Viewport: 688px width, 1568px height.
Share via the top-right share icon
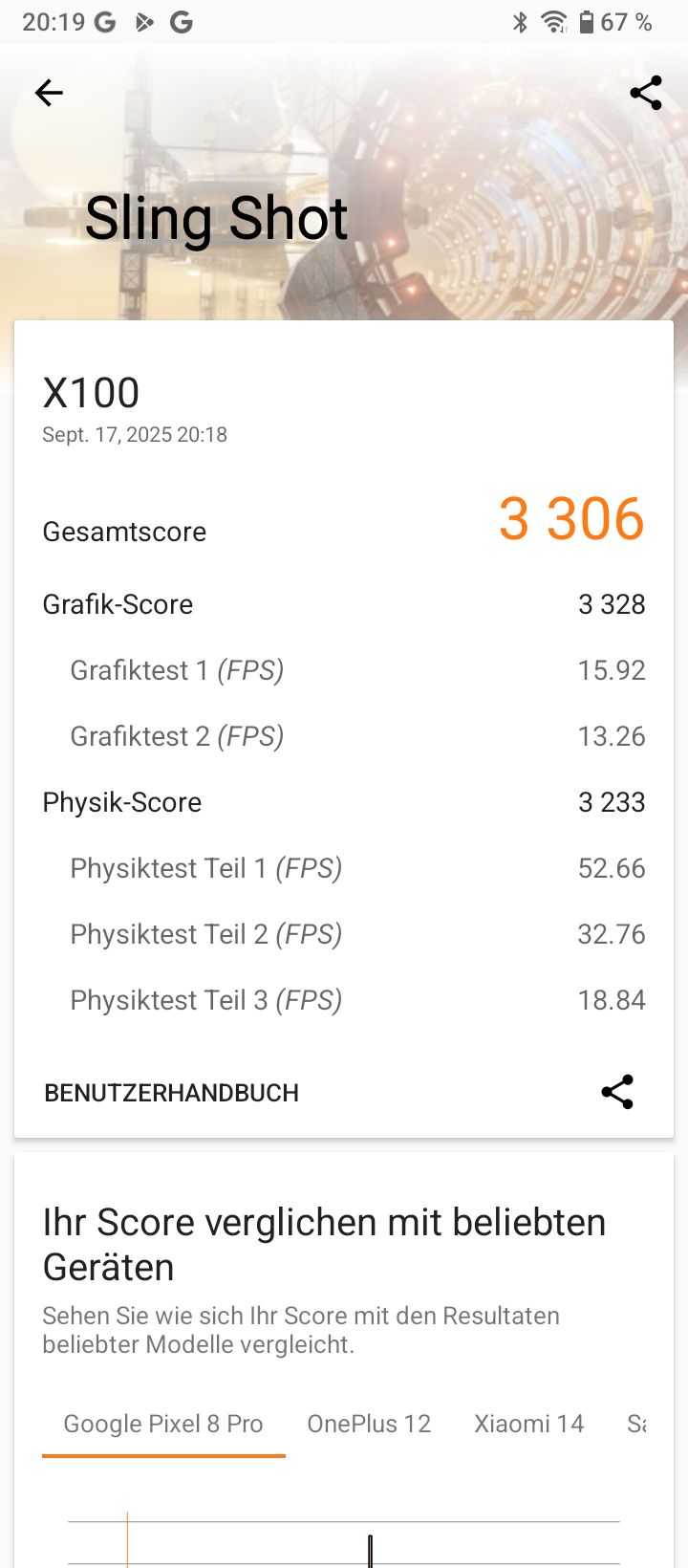(x=646, y=93)
